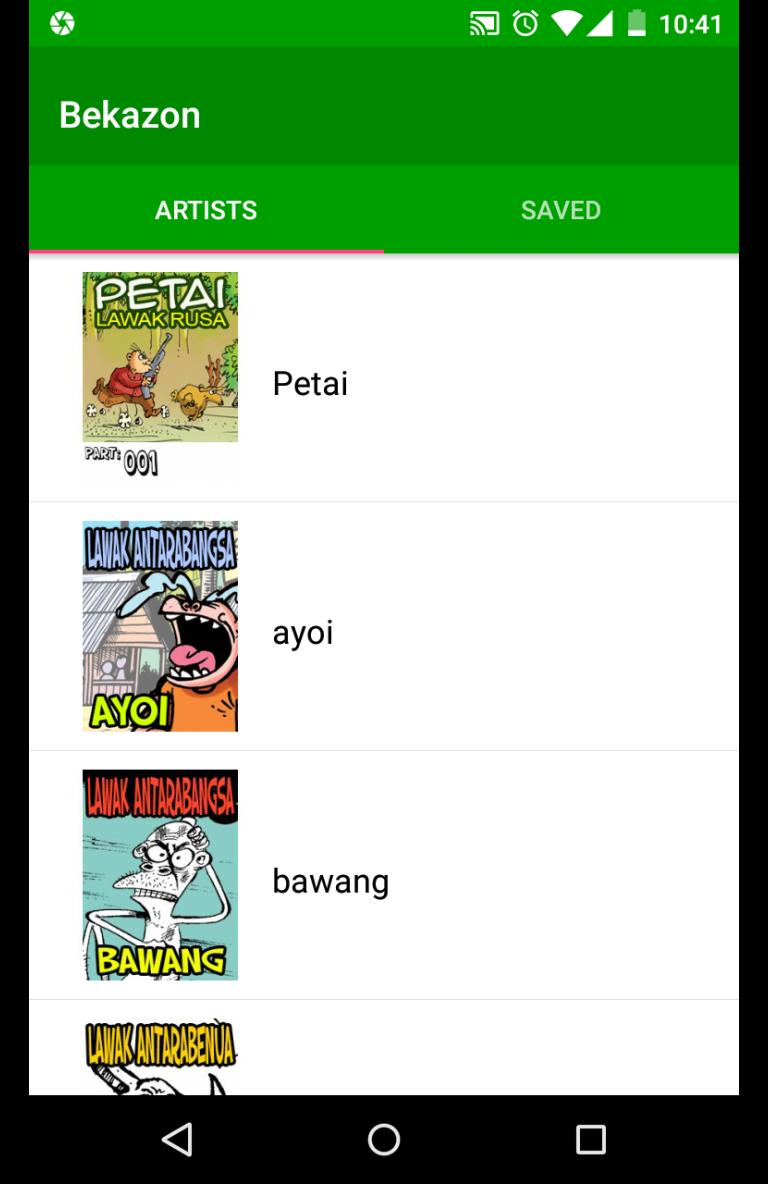Tap the Bekazon title in the toolbar

[x=131, y=114]
